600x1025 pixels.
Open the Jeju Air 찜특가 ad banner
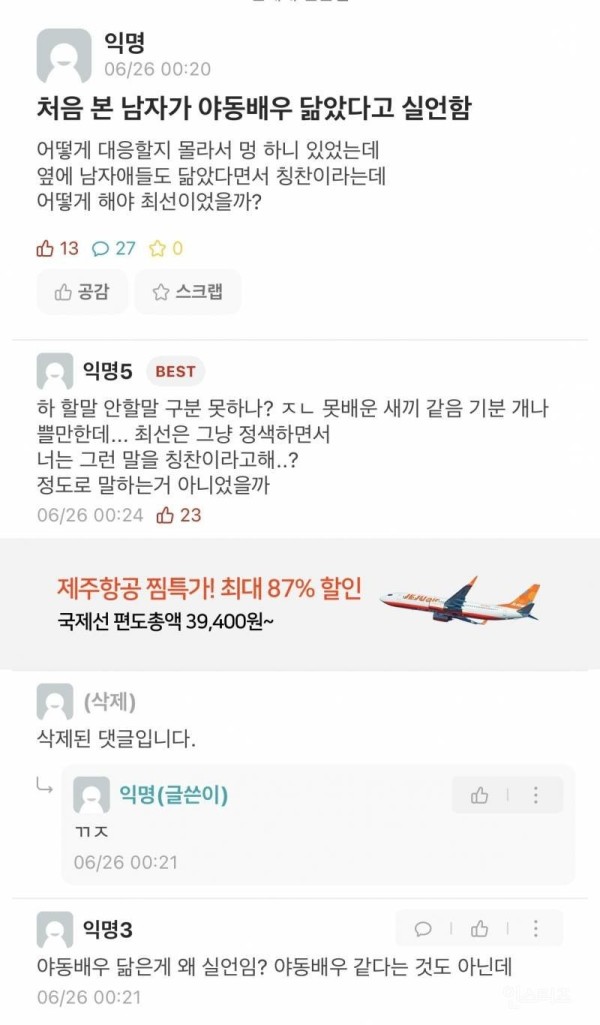(x=300, y=604)
